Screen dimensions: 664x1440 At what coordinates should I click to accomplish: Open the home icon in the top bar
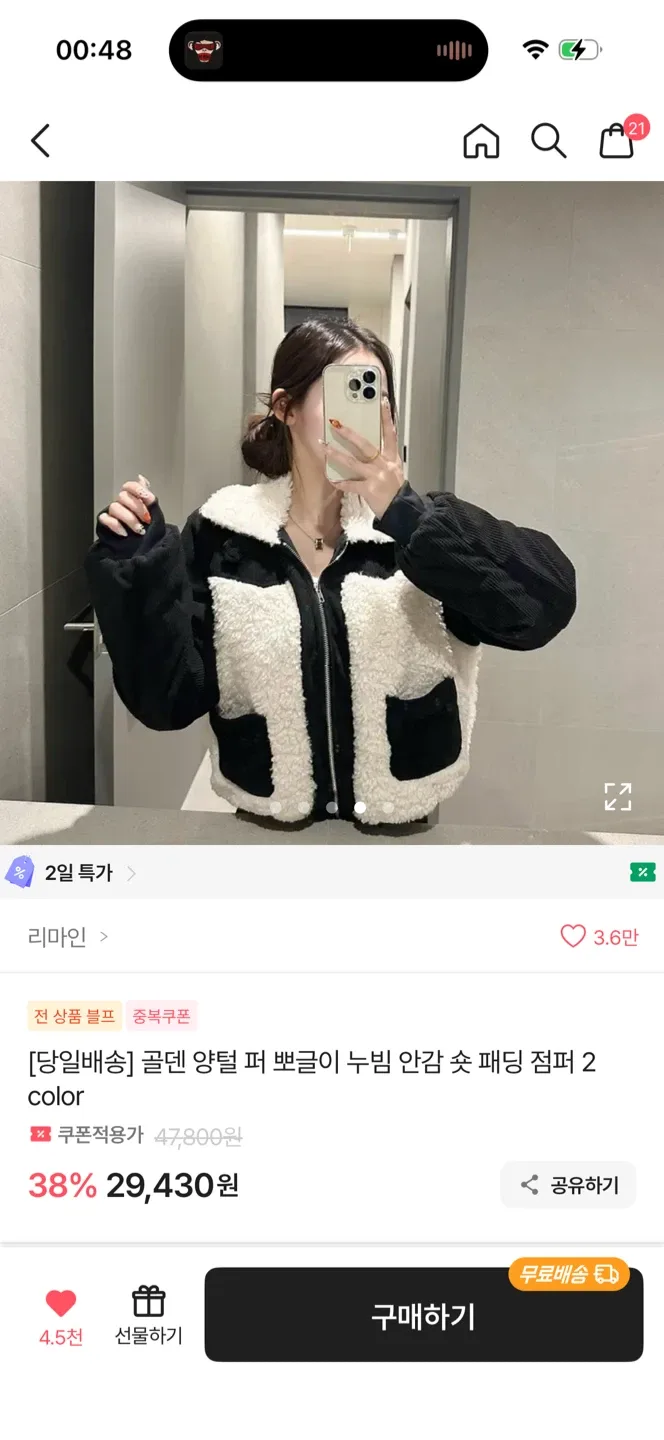pos(481,141)
